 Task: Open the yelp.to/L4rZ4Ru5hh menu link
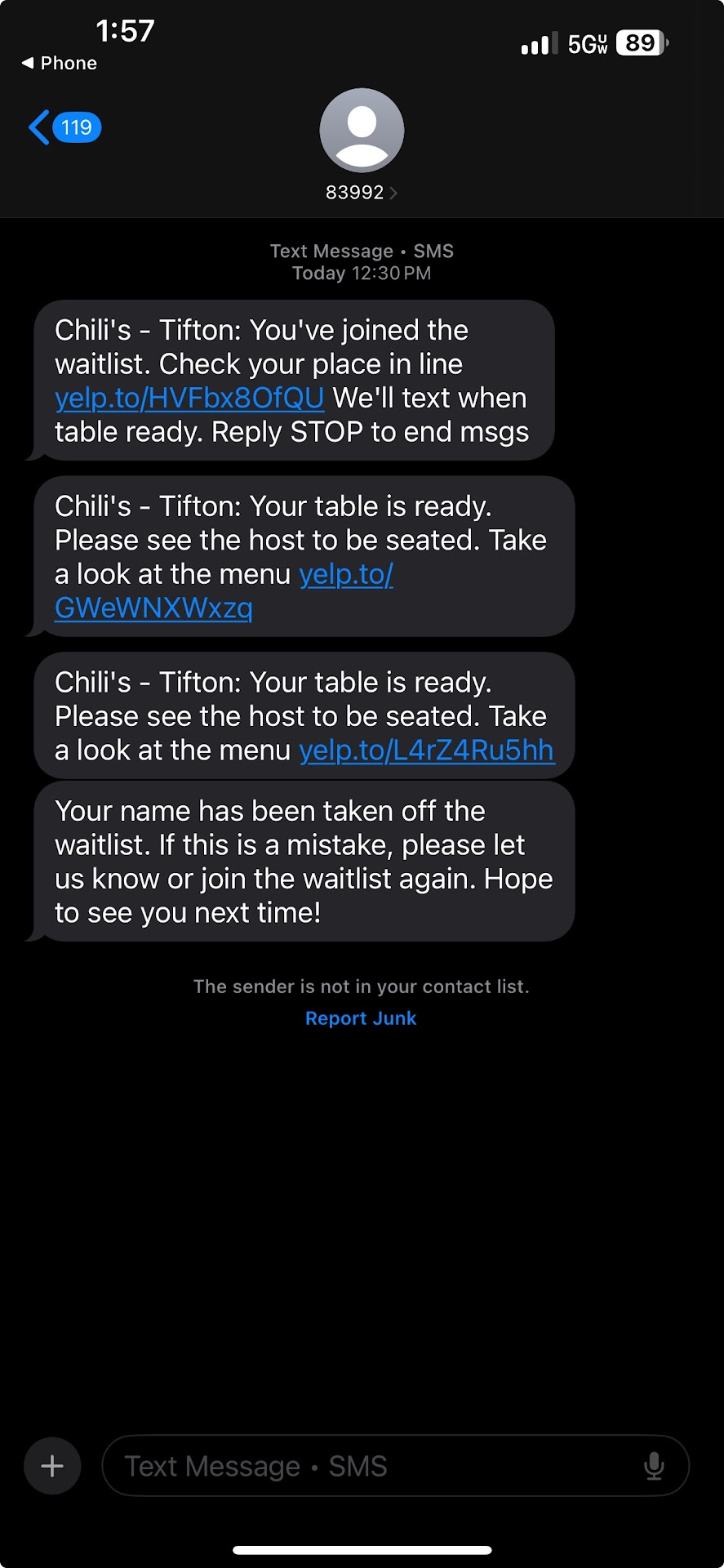[426, 750]
